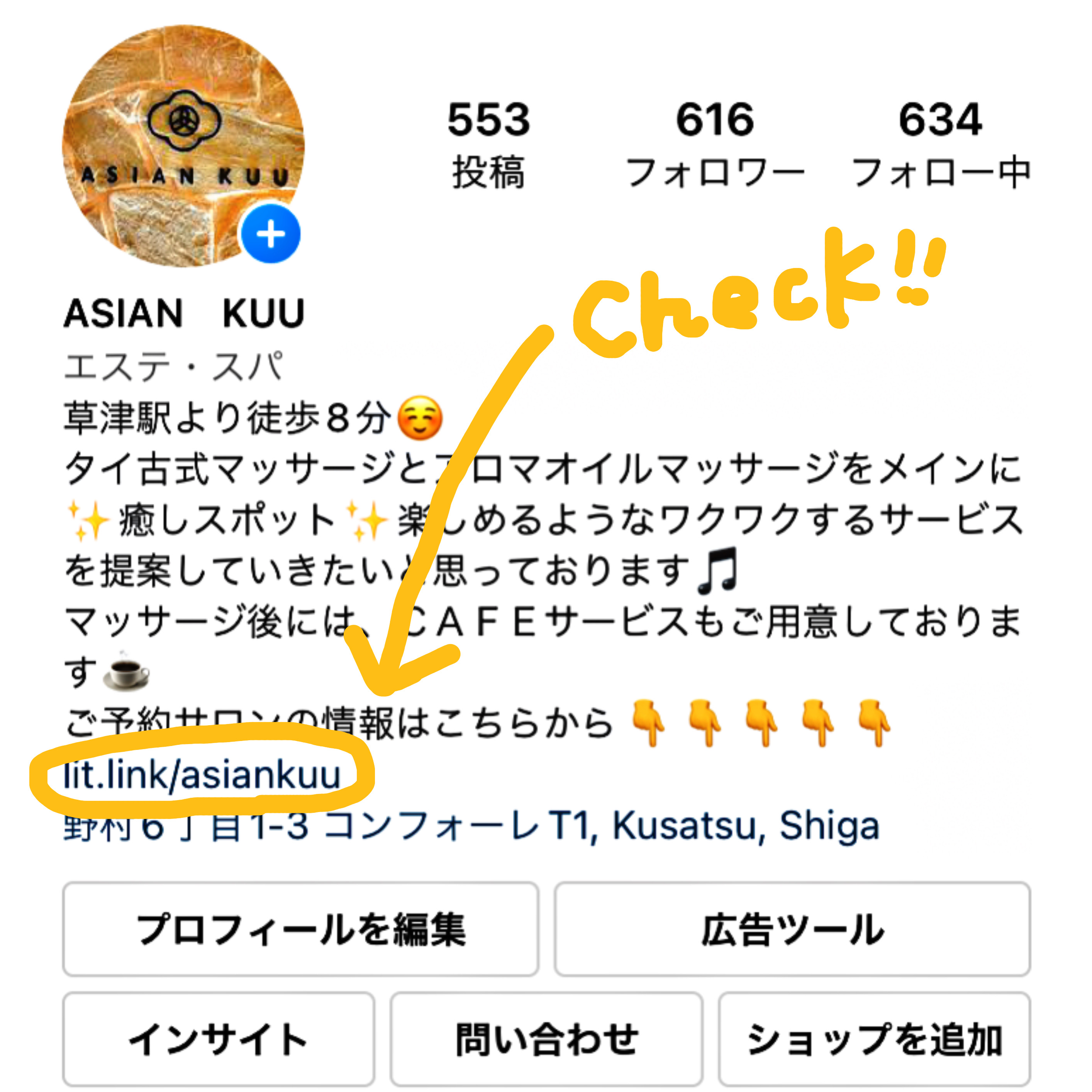The image size is (1092, 1092).
Task: View インサイト insights
Action: point(219,1039)
